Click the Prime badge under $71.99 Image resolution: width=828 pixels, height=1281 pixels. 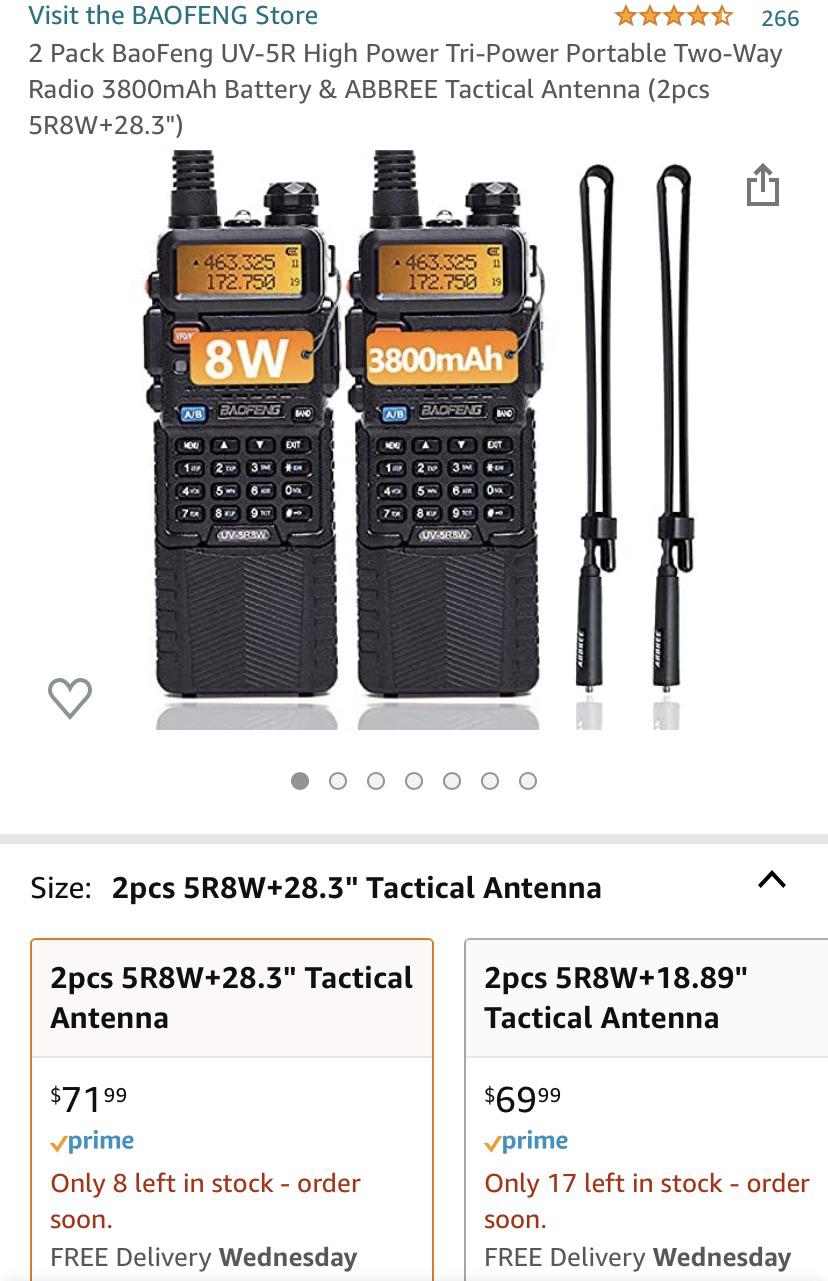click(92, 1139)
